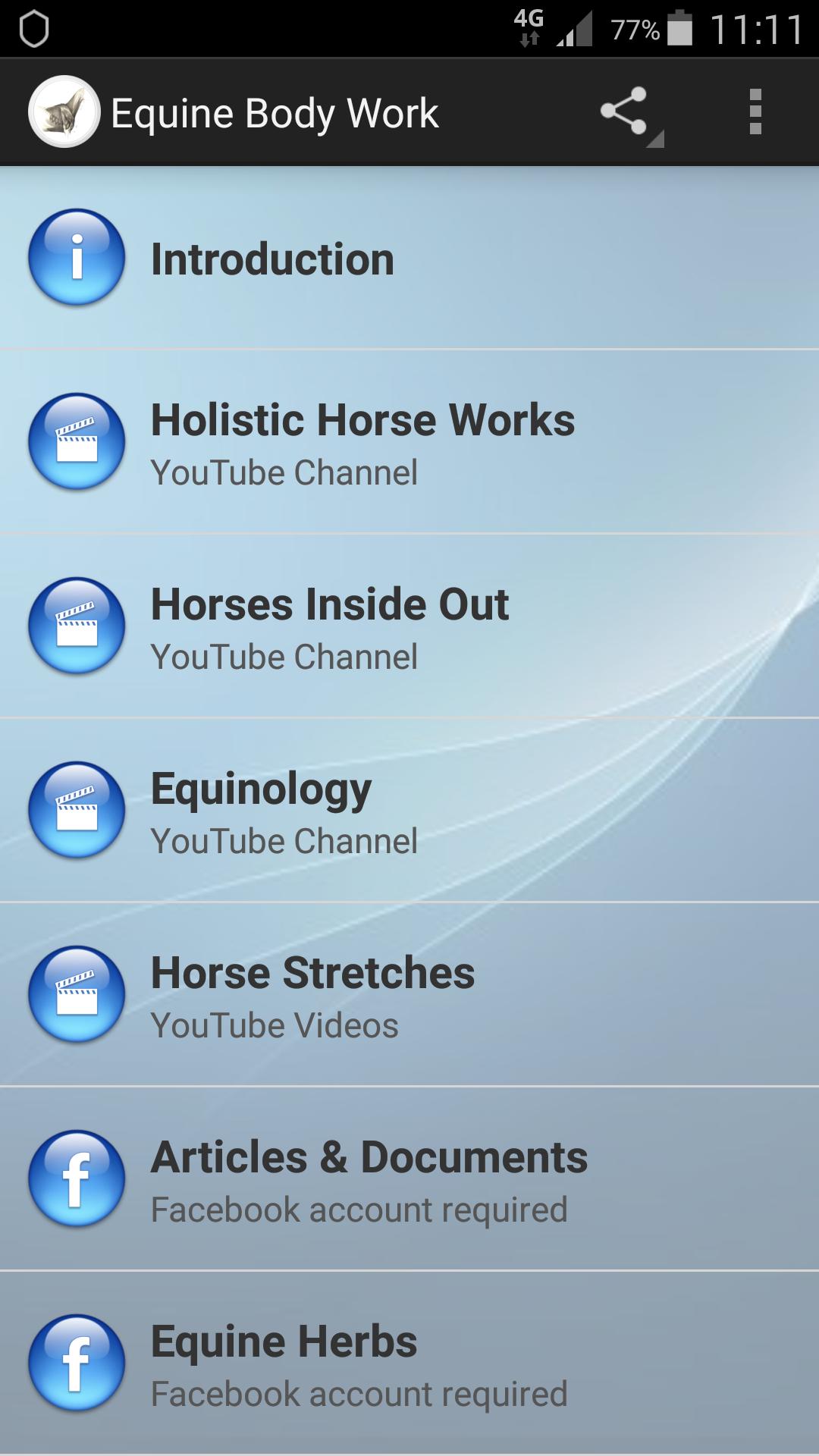The image size is (819, 1456).
Task: Open the overflow menu
Action: (755, 111)
